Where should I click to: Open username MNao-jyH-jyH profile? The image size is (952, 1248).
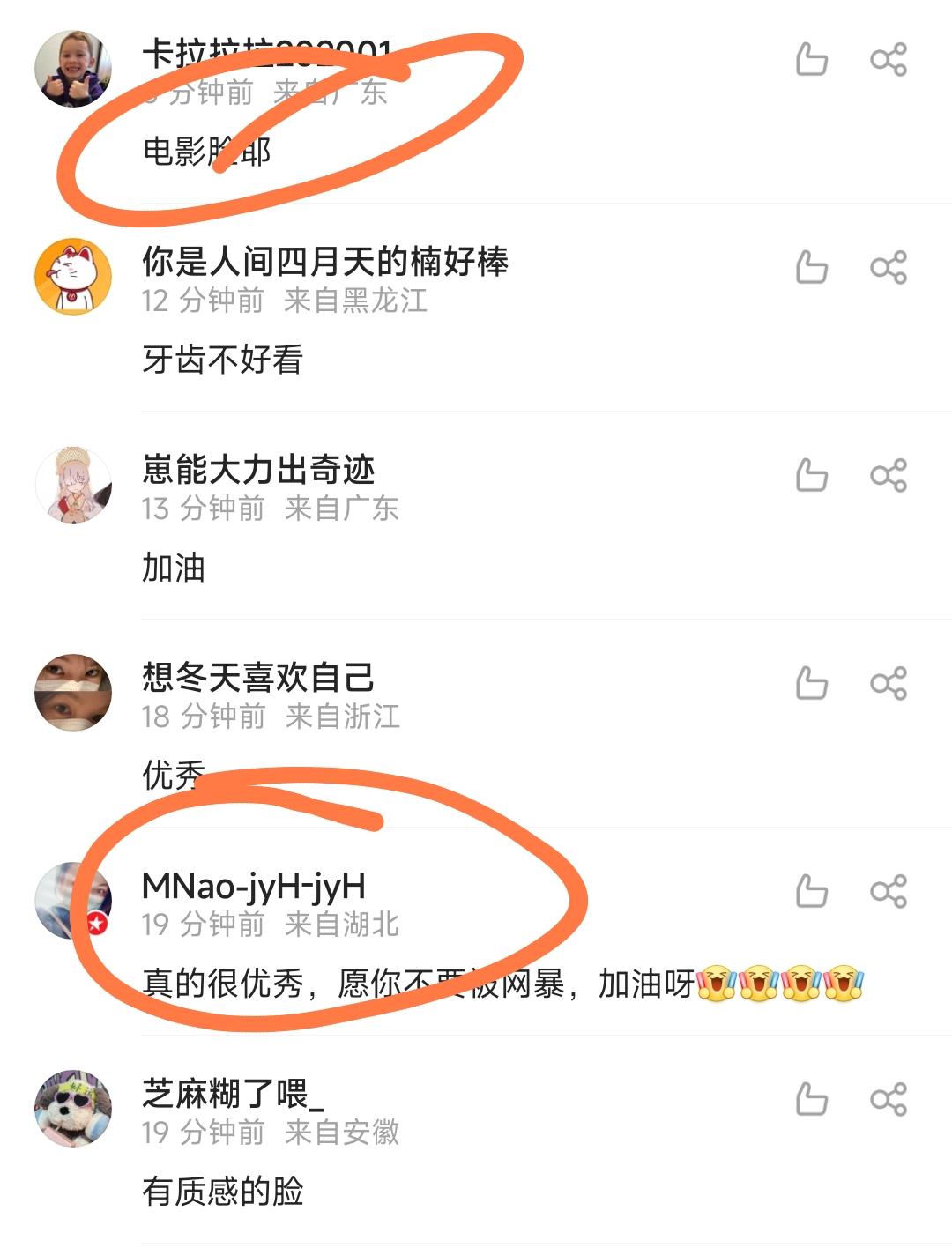[253, 887]
